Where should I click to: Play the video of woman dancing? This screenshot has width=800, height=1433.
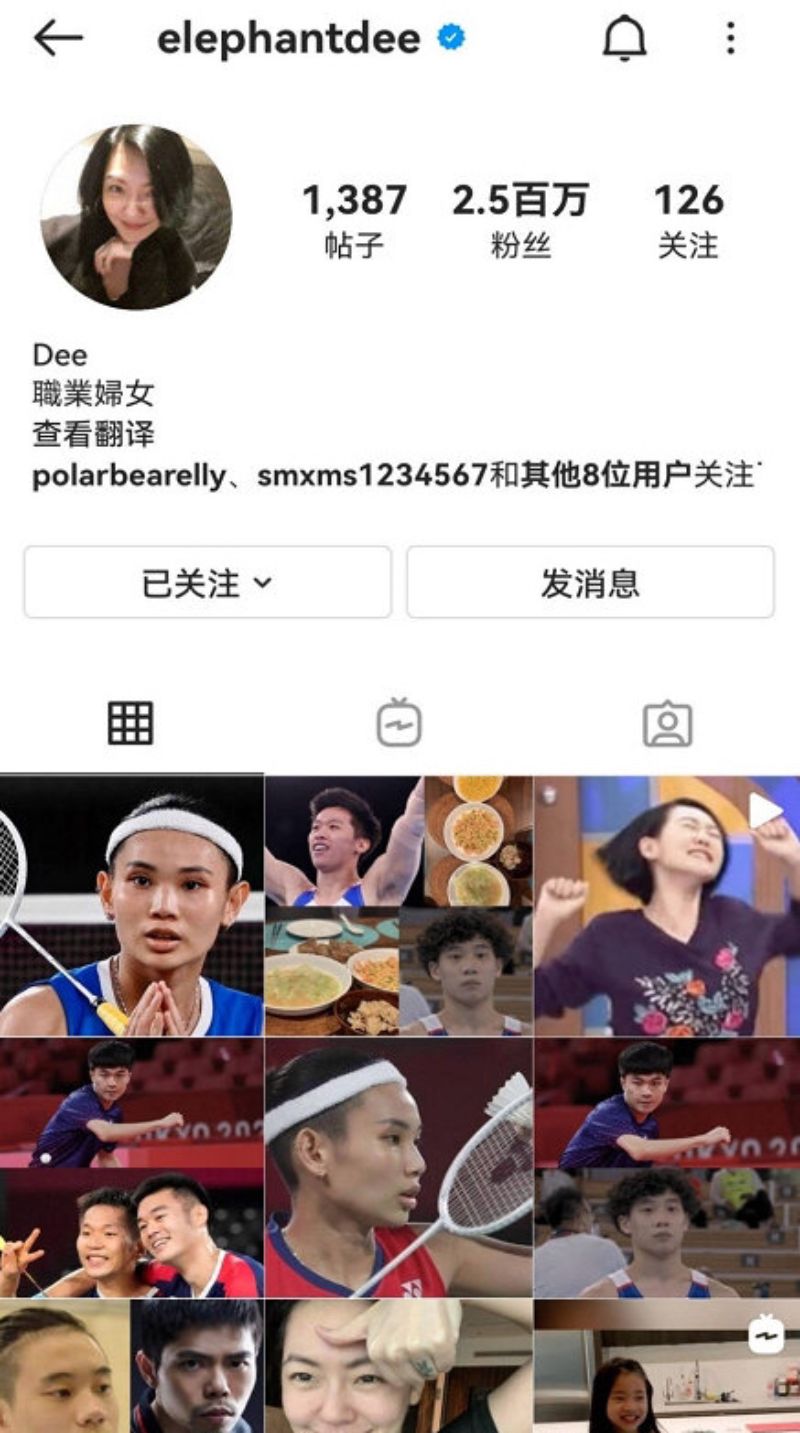(x=667, y=905)
